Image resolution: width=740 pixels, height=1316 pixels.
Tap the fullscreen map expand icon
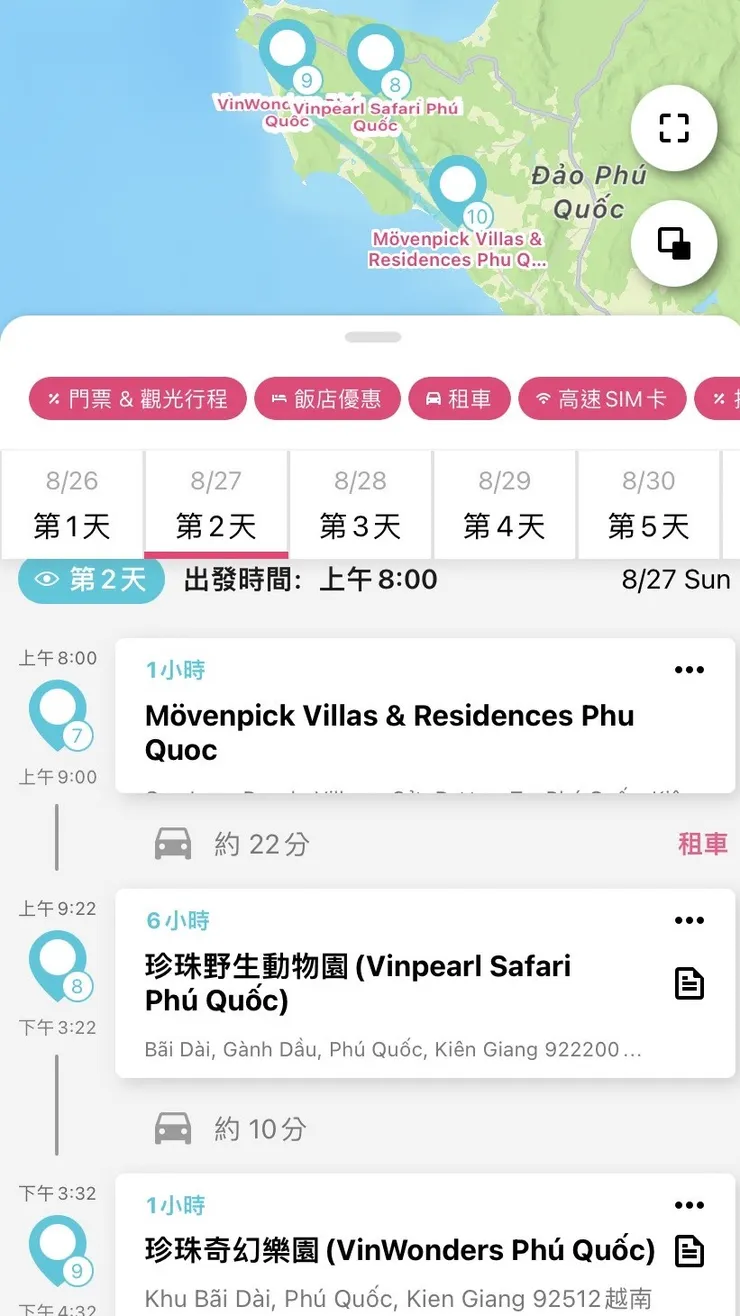pyautogui.click(x=674, y=128)
